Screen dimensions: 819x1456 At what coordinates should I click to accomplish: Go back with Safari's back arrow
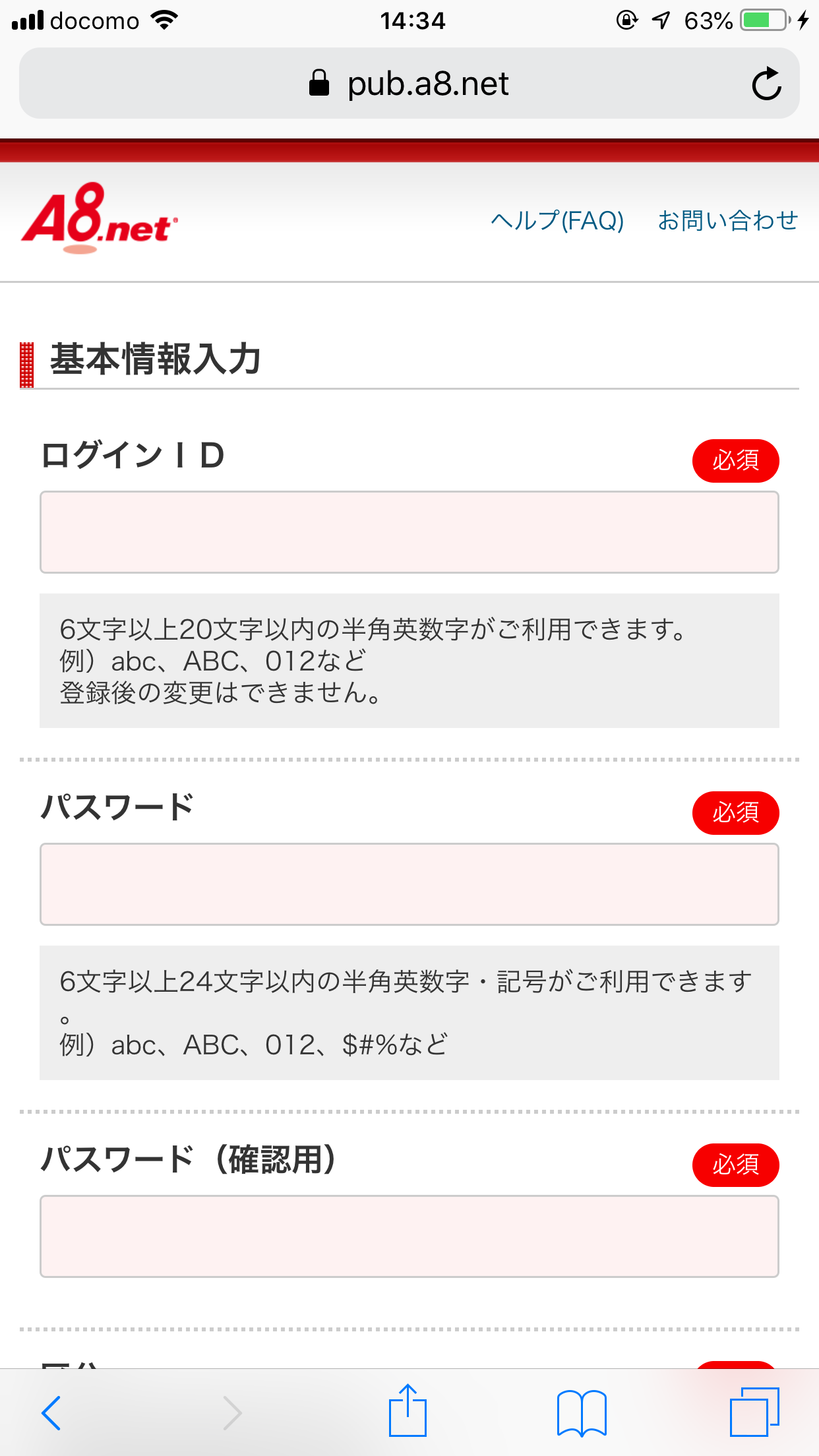tap(51, 1412)
